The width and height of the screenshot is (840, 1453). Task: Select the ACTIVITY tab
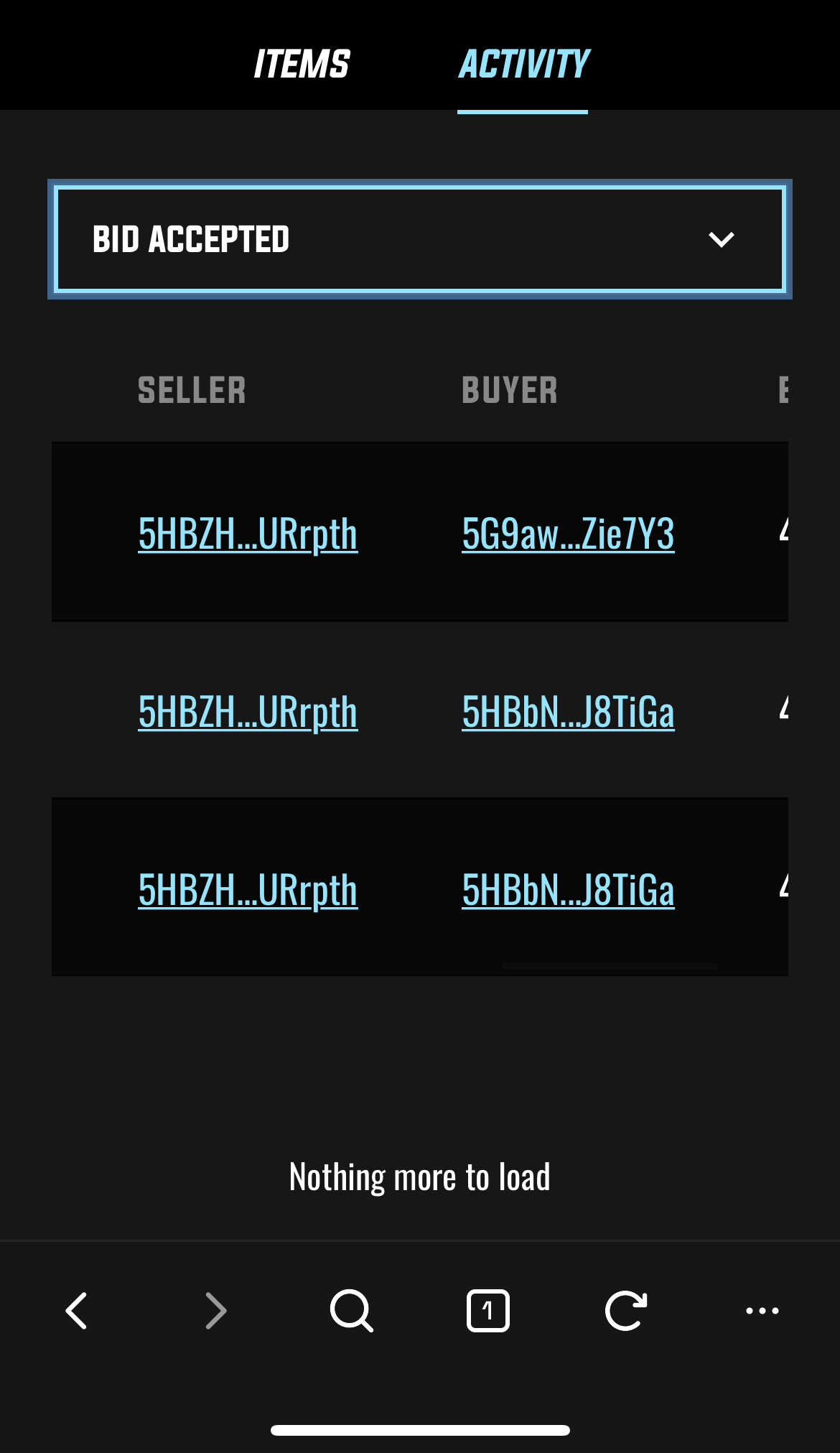(x=523, y=63)
